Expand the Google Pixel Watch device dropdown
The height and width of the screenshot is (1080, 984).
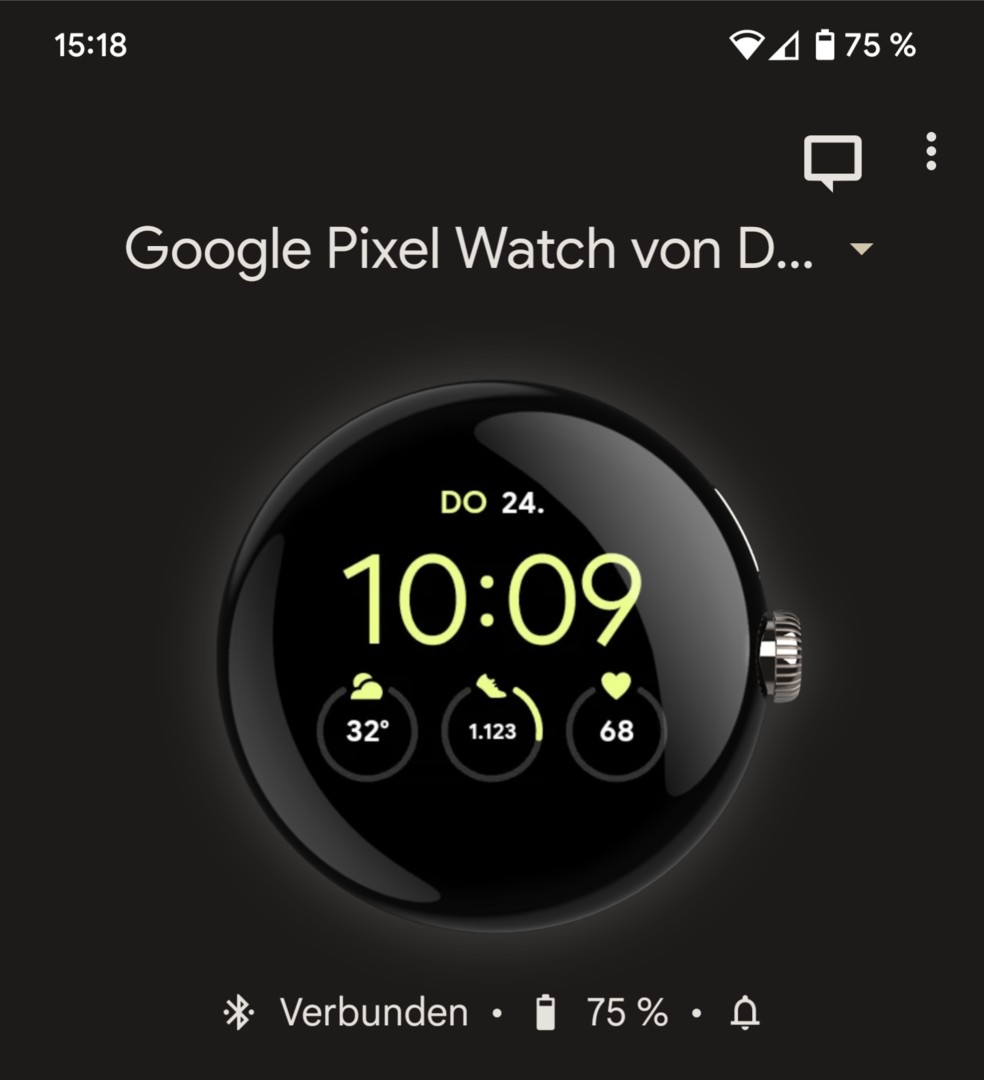[x=860, y=249]
